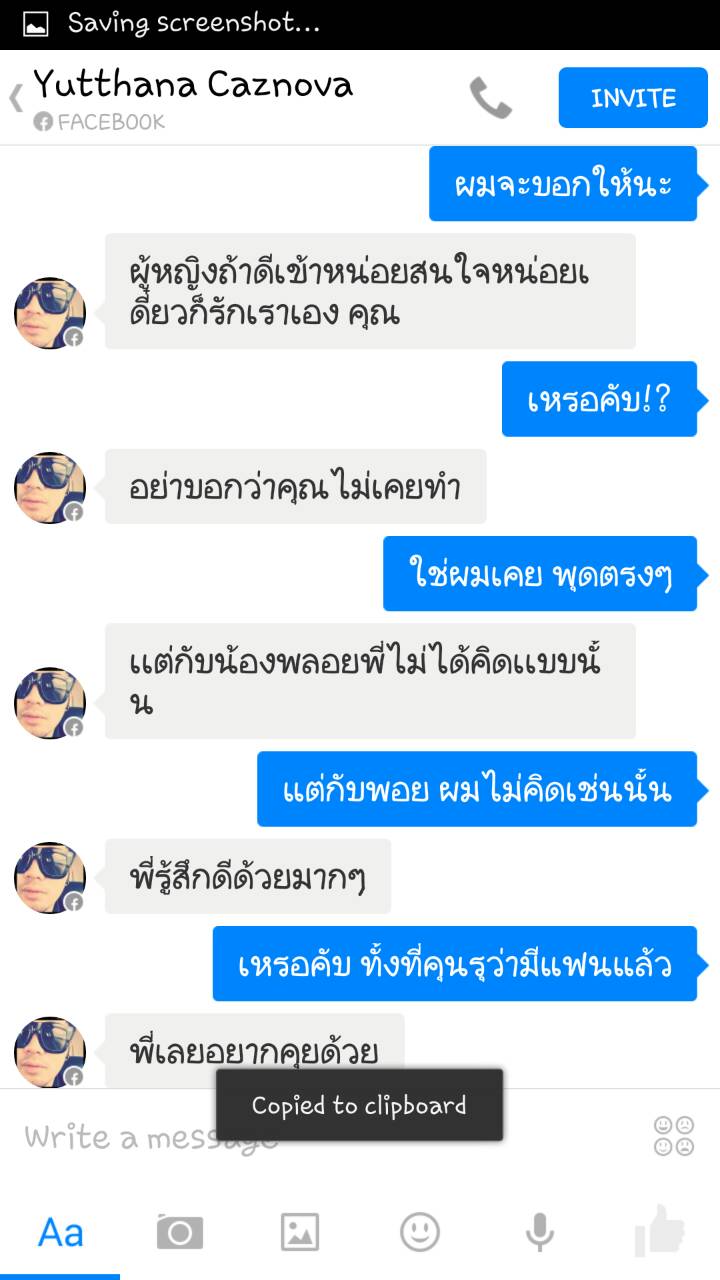Viewport: 720px width, 1280px height.
Task: Start a voice call with Yutthana
Action: pos(490,98)
